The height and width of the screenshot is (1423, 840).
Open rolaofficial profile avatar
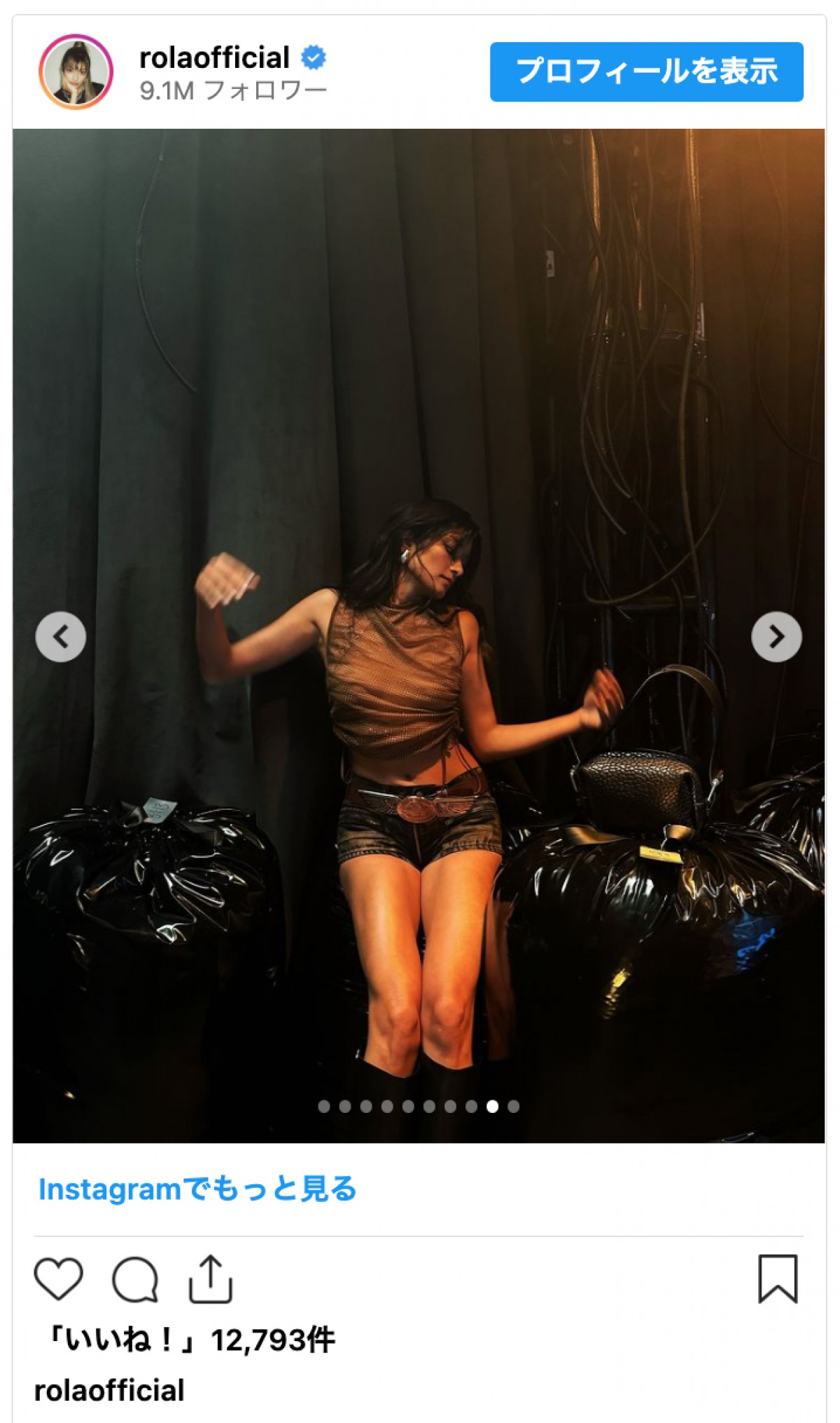[x=75, y=72]
